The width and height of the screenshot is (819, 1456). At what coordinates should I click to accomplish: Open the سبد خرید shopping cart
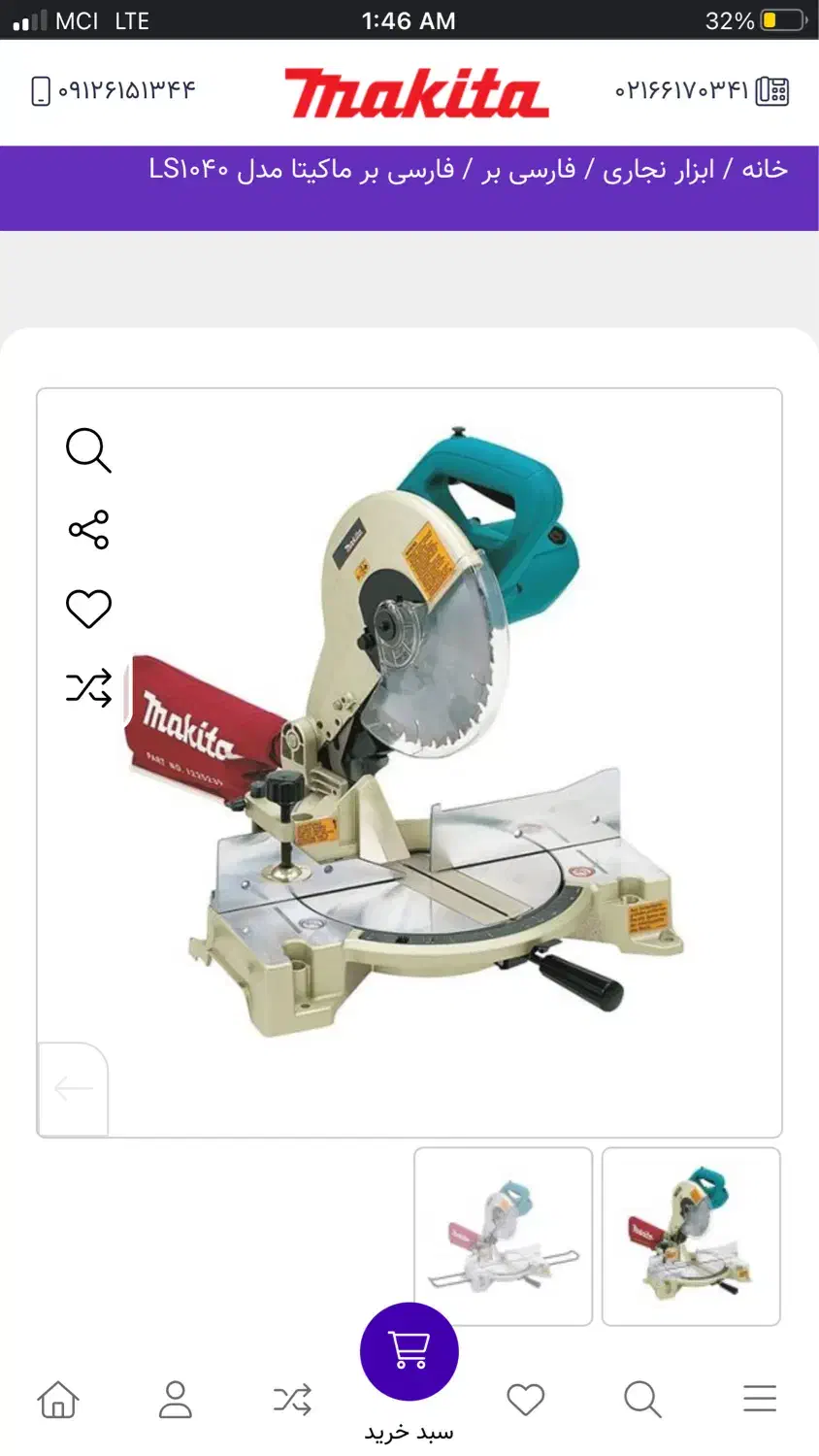tap(409, 1352)
